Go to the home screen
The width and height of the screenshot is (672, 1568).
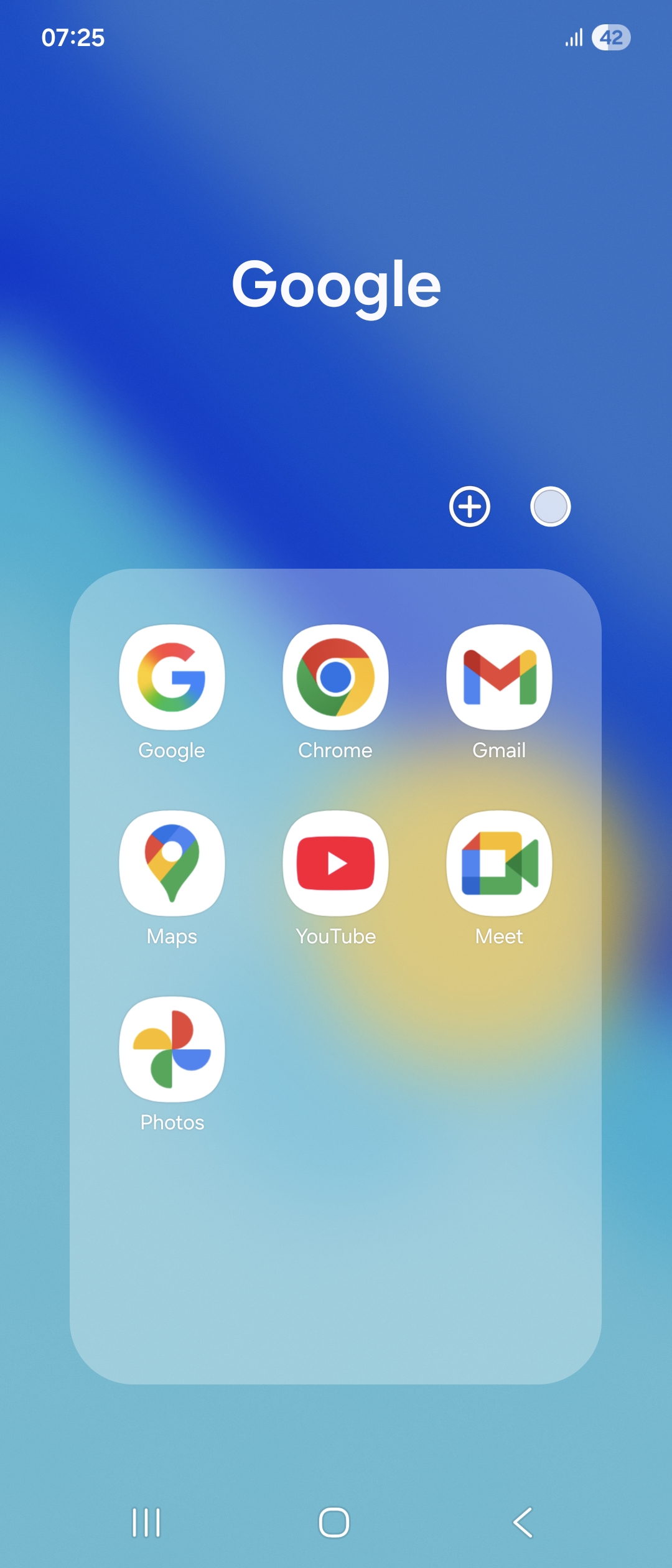click(x=334, y=1522)
